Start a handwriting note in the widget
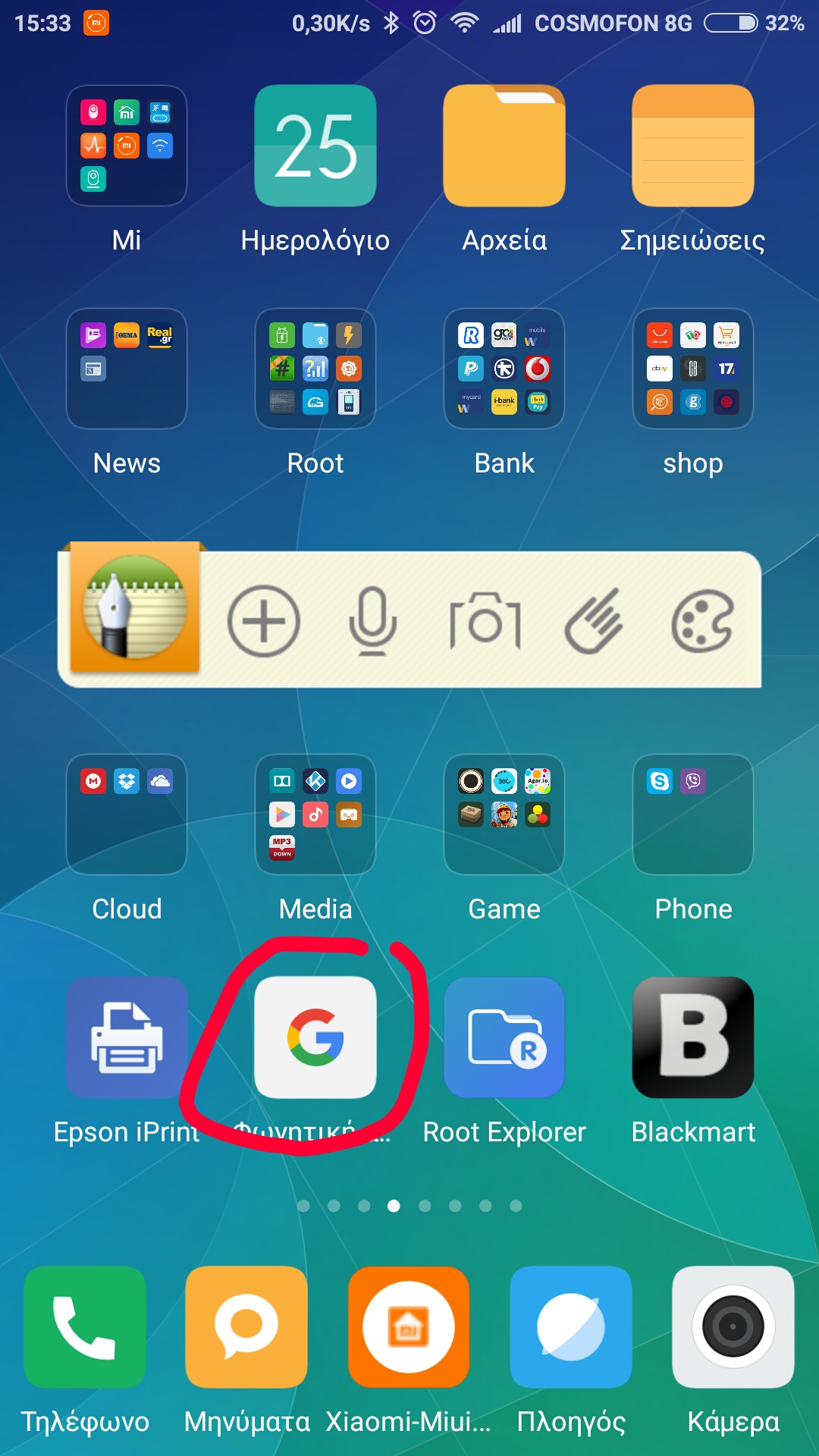 click(595, 621)
